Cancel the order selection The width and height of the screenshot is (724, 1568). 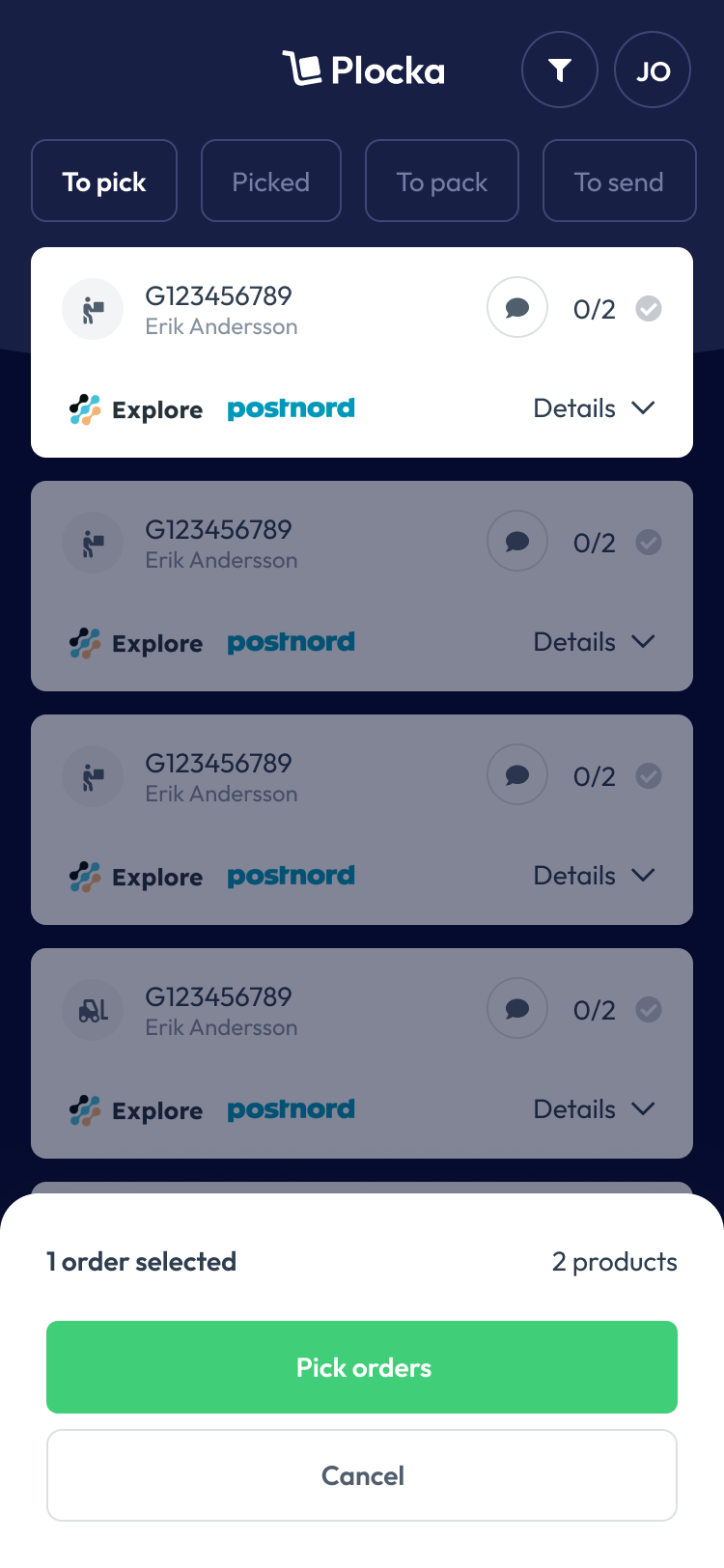(x=362, y=1475)
